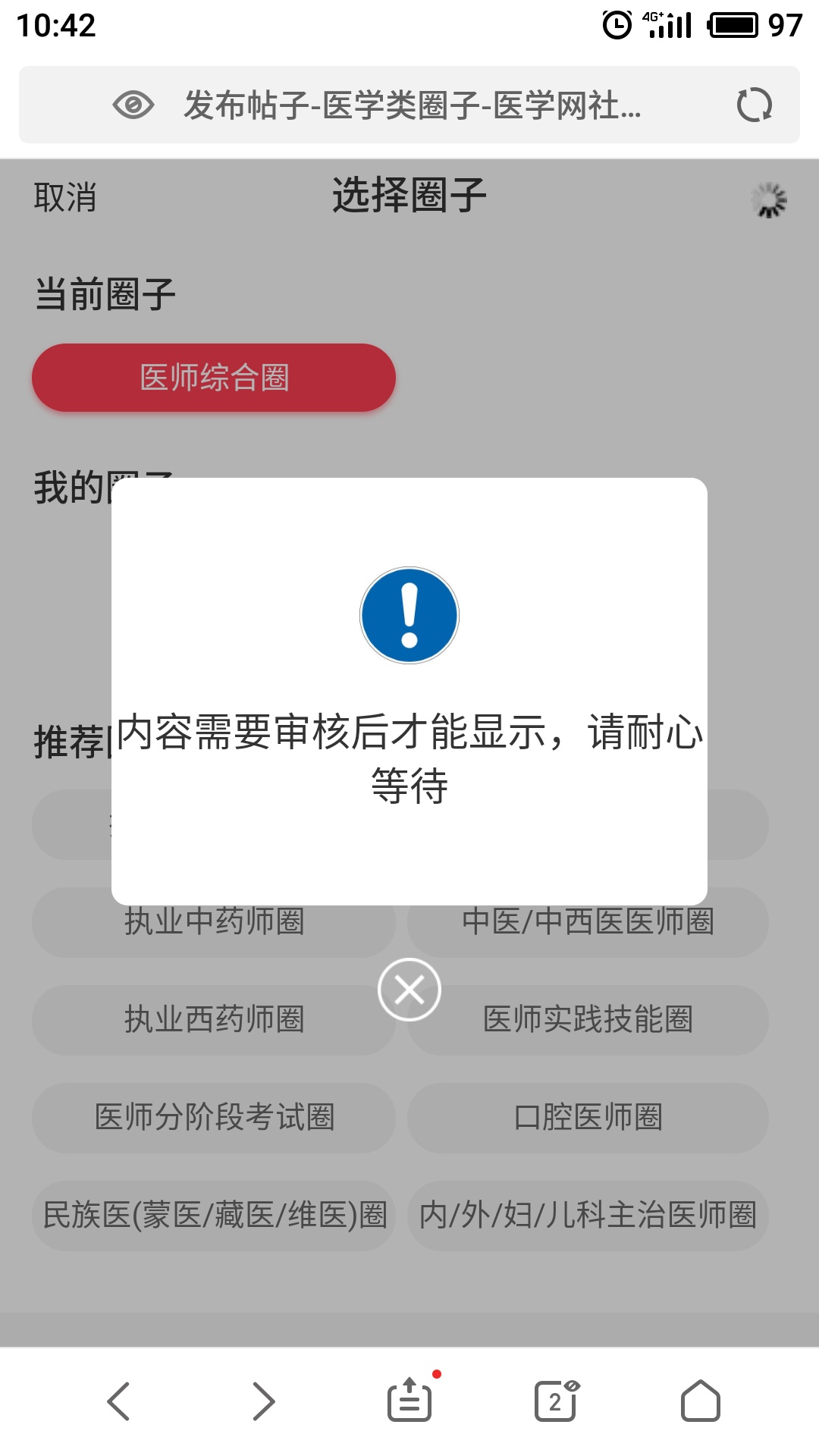Dismiss the alert by tapping the X icon

point(409,989)
